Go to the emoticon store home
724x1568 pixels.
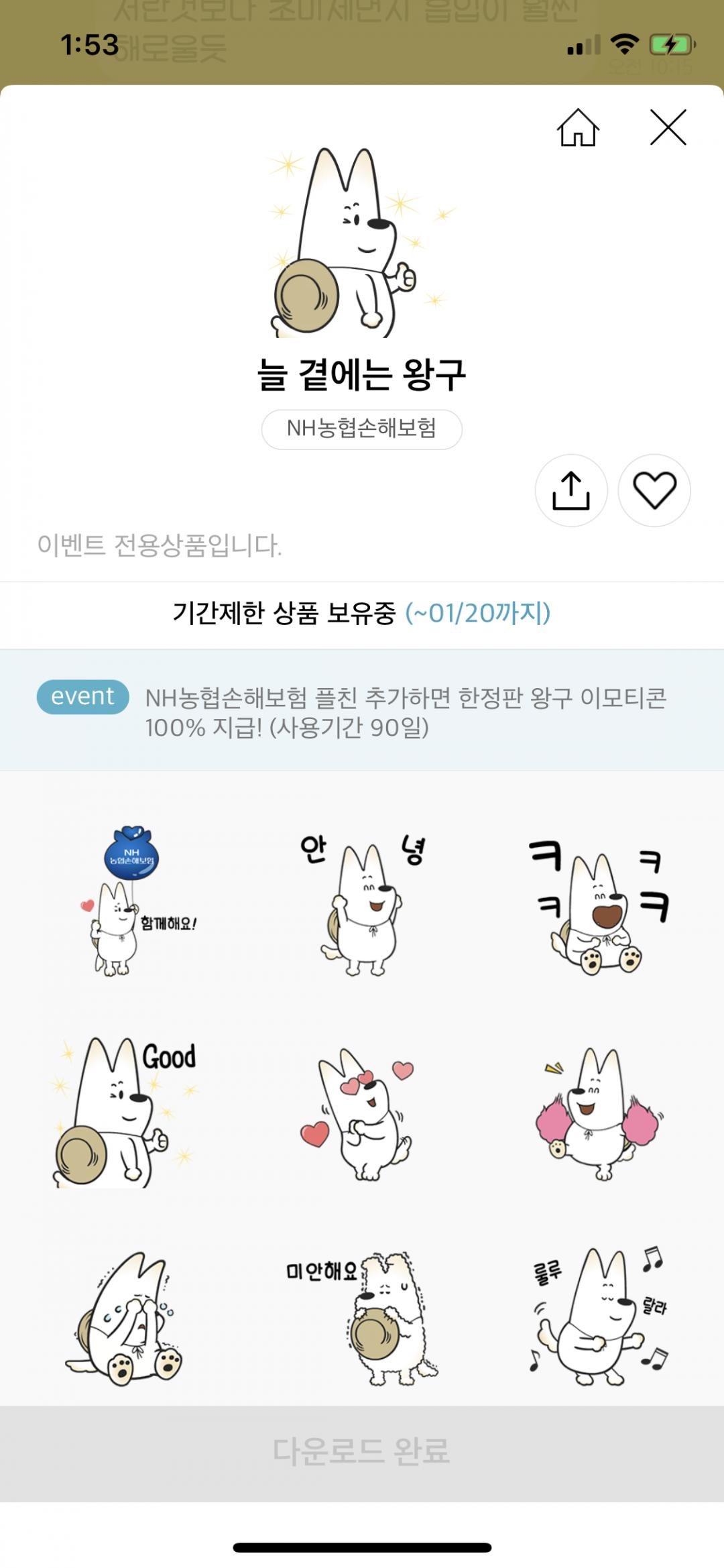pos(577,127)
